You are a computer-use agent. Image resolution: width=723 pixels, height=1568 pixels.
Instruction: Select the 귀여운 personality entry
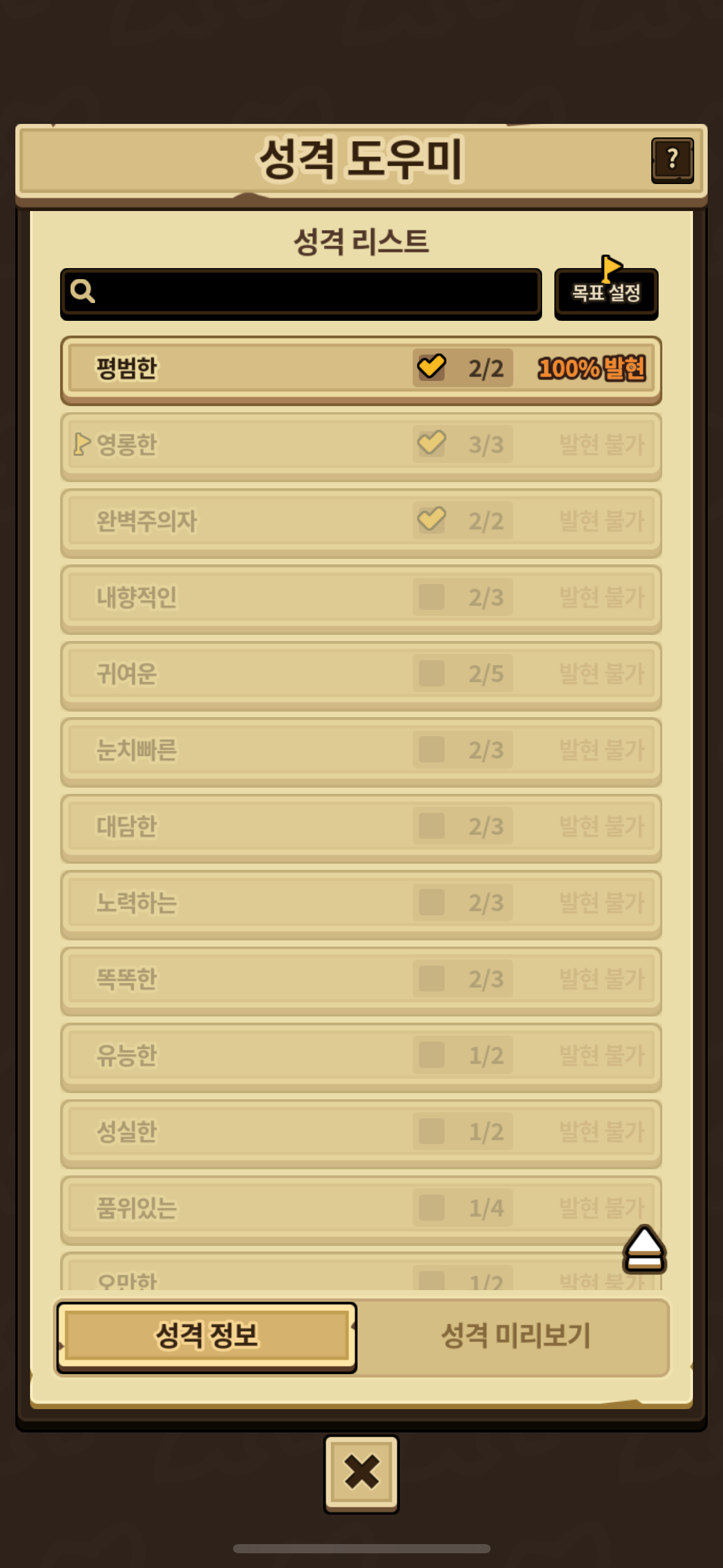361,674
